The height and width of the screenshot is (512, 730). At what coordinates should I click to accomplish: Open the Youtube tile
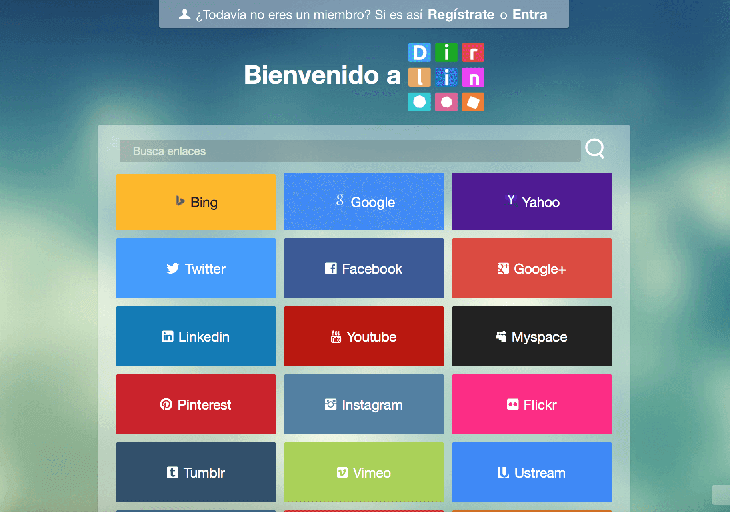[x=364, y=336]
